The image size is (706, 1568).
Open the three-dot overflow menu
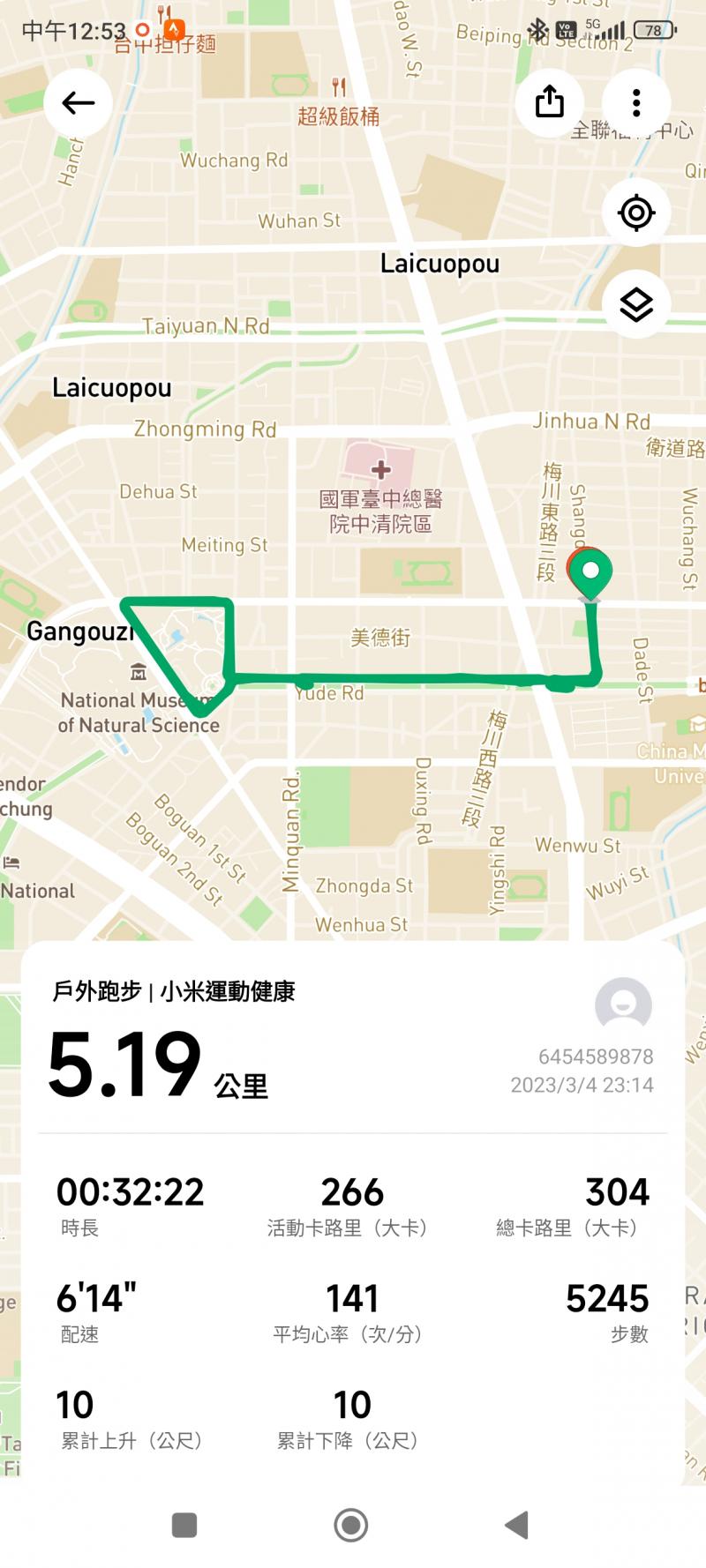[x=636, y=102]
